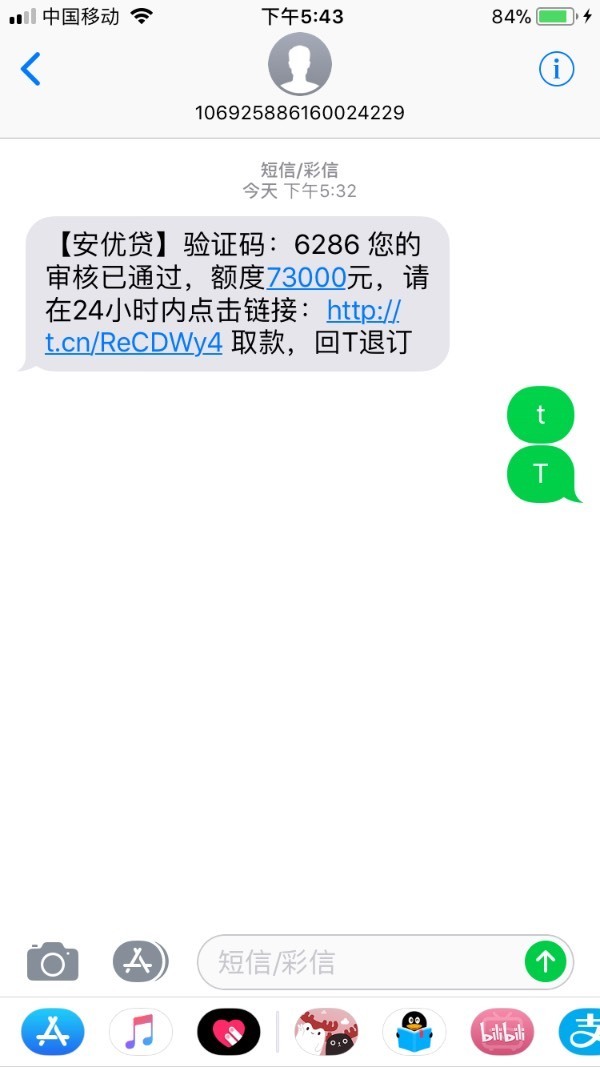Toggle the iMessage apps drawer button

pos(140,962)
